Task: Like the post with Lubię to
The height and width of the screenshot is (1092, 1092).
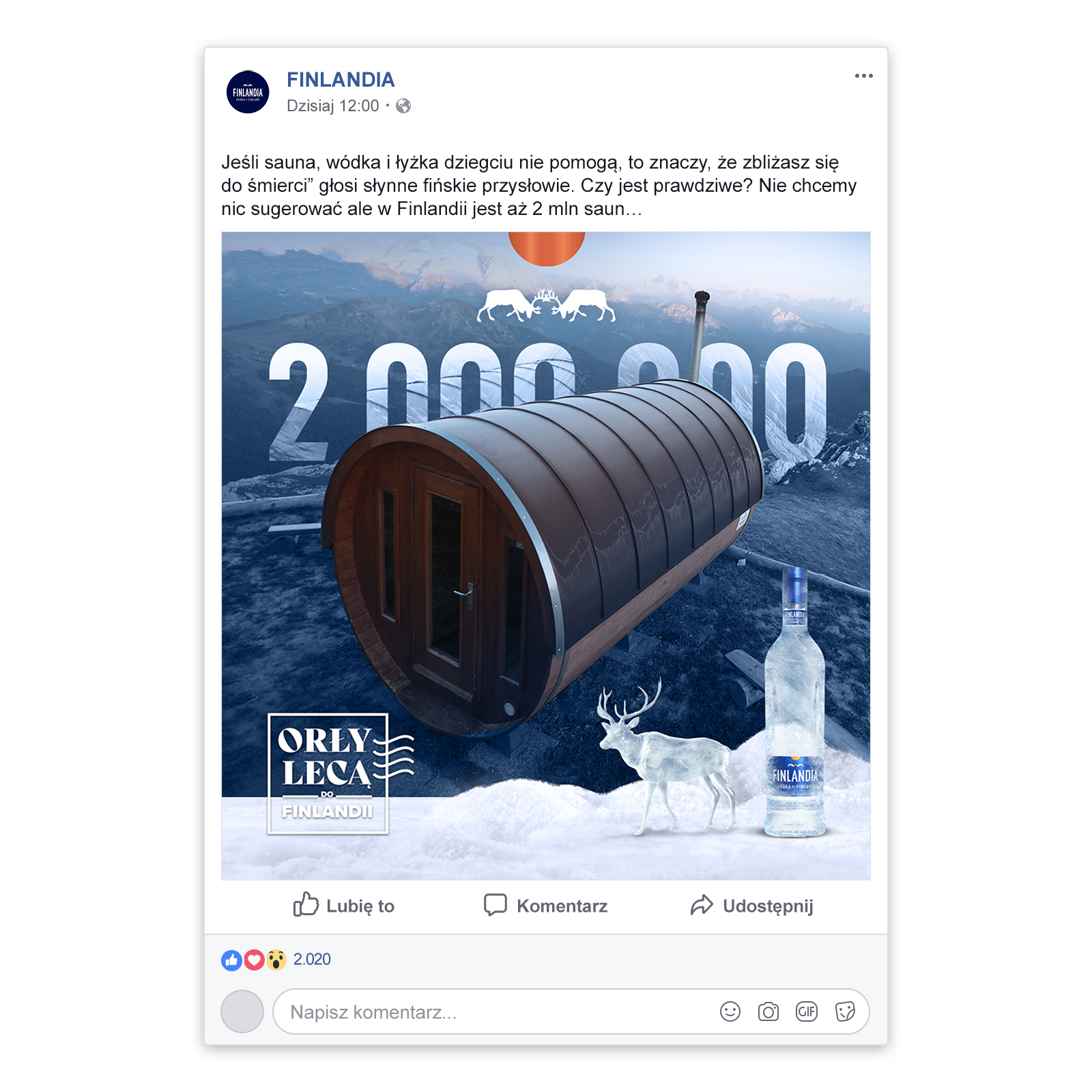Action: pyautogui.click(x=344, y=906)
